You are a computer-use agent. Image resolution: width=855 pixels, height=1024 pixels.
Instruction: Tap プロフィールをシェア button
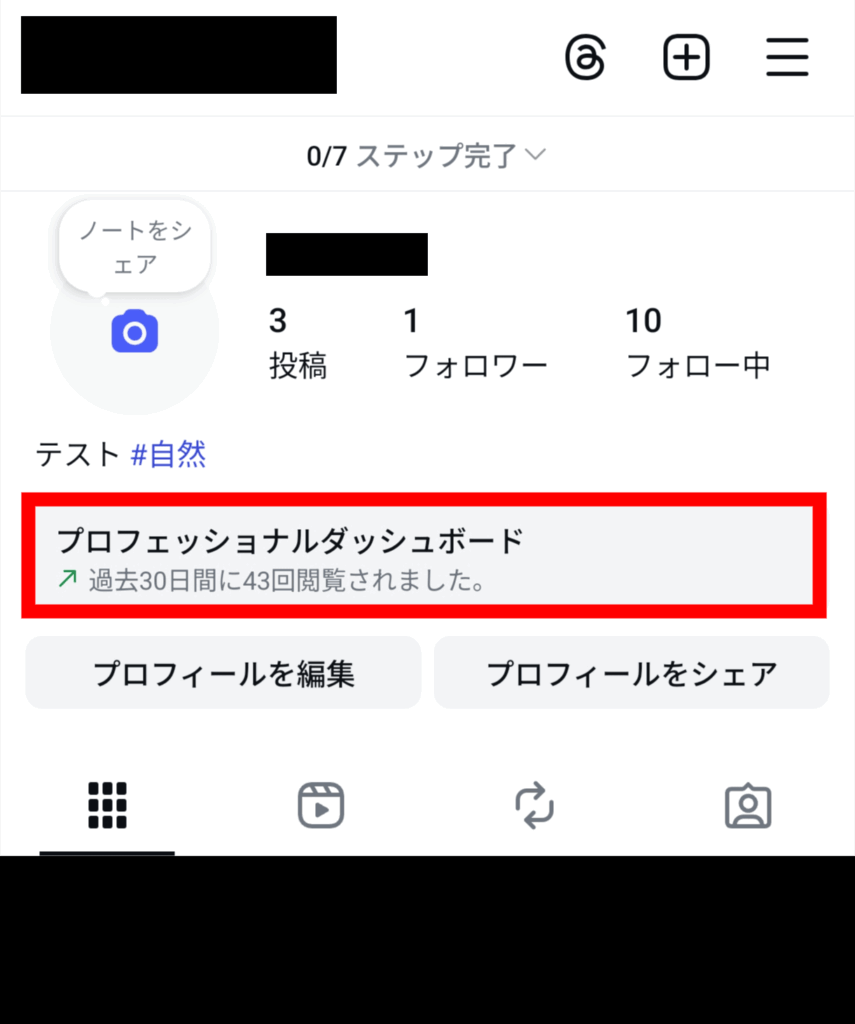coord(631,673)
